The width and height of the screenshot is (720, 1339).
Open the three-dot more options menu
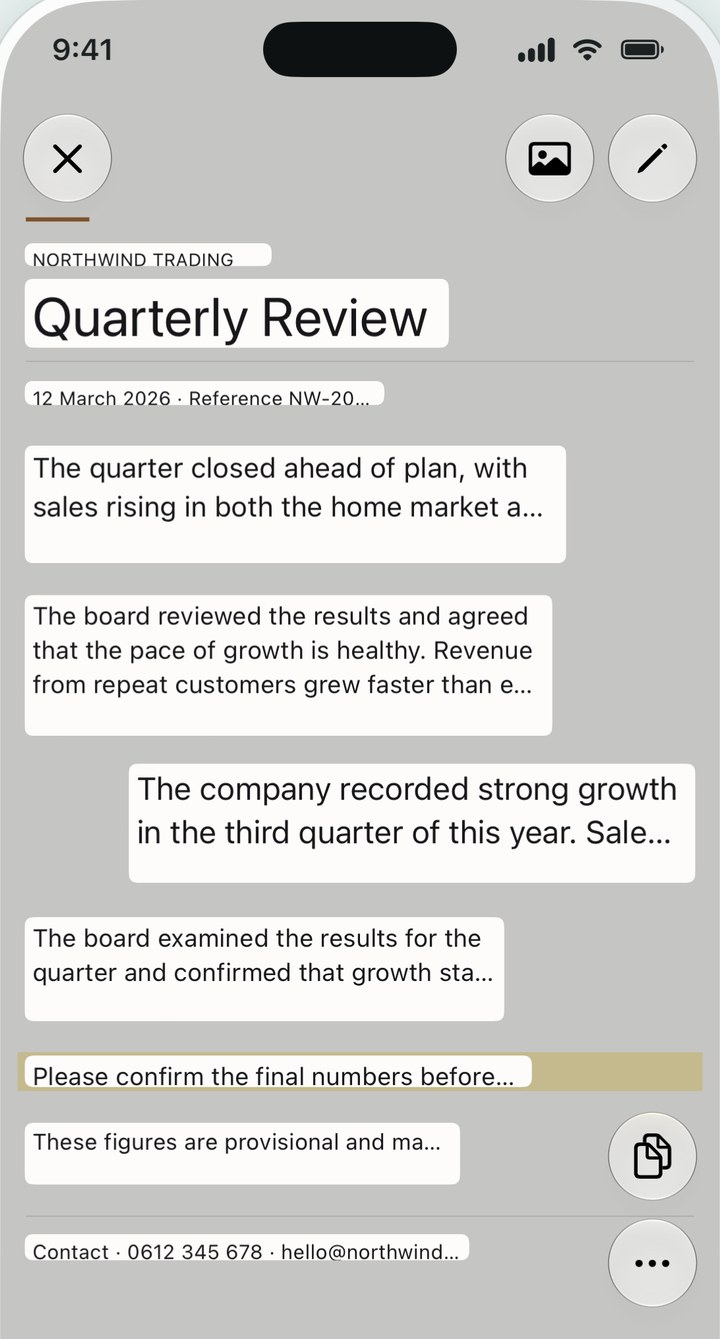coord(652,1263)
